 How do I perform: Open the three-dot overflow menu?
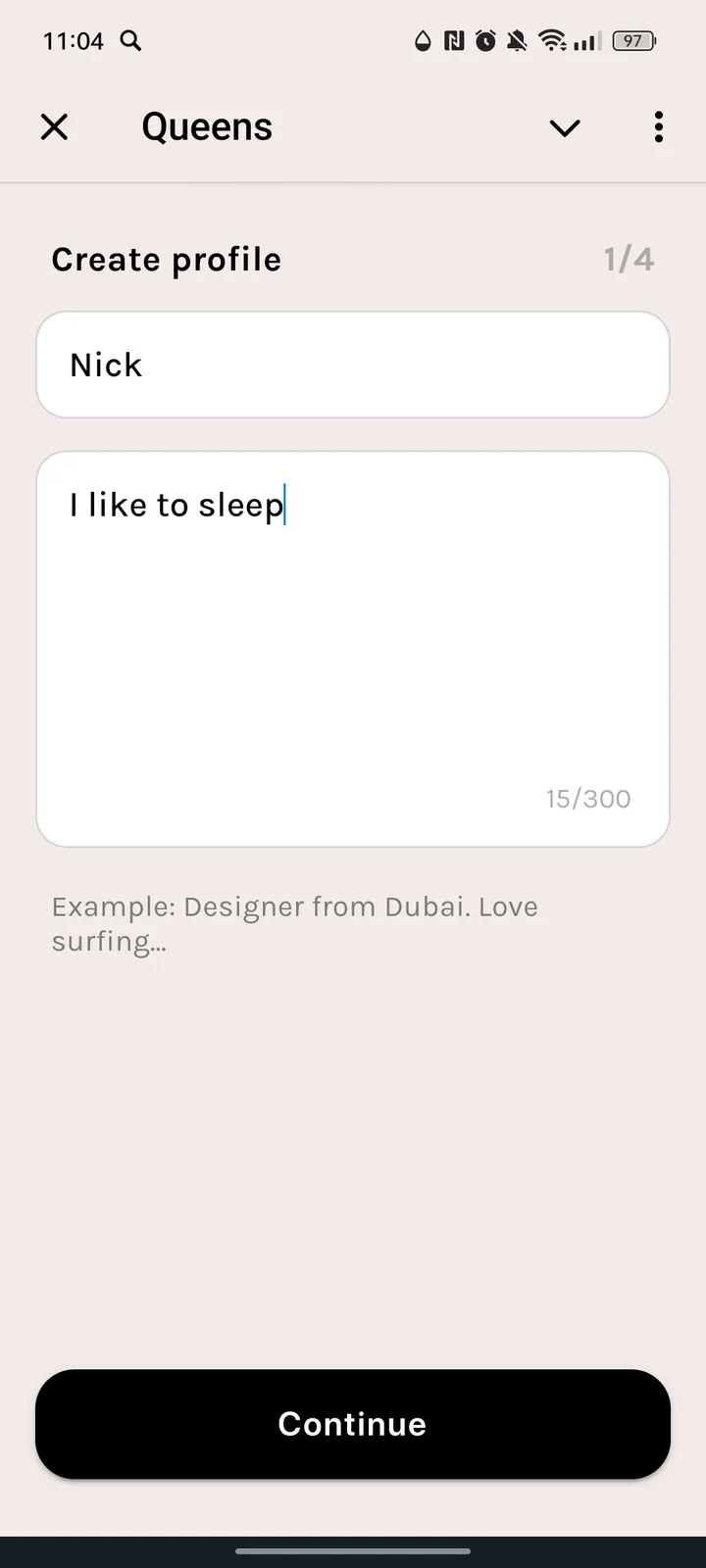658,127
